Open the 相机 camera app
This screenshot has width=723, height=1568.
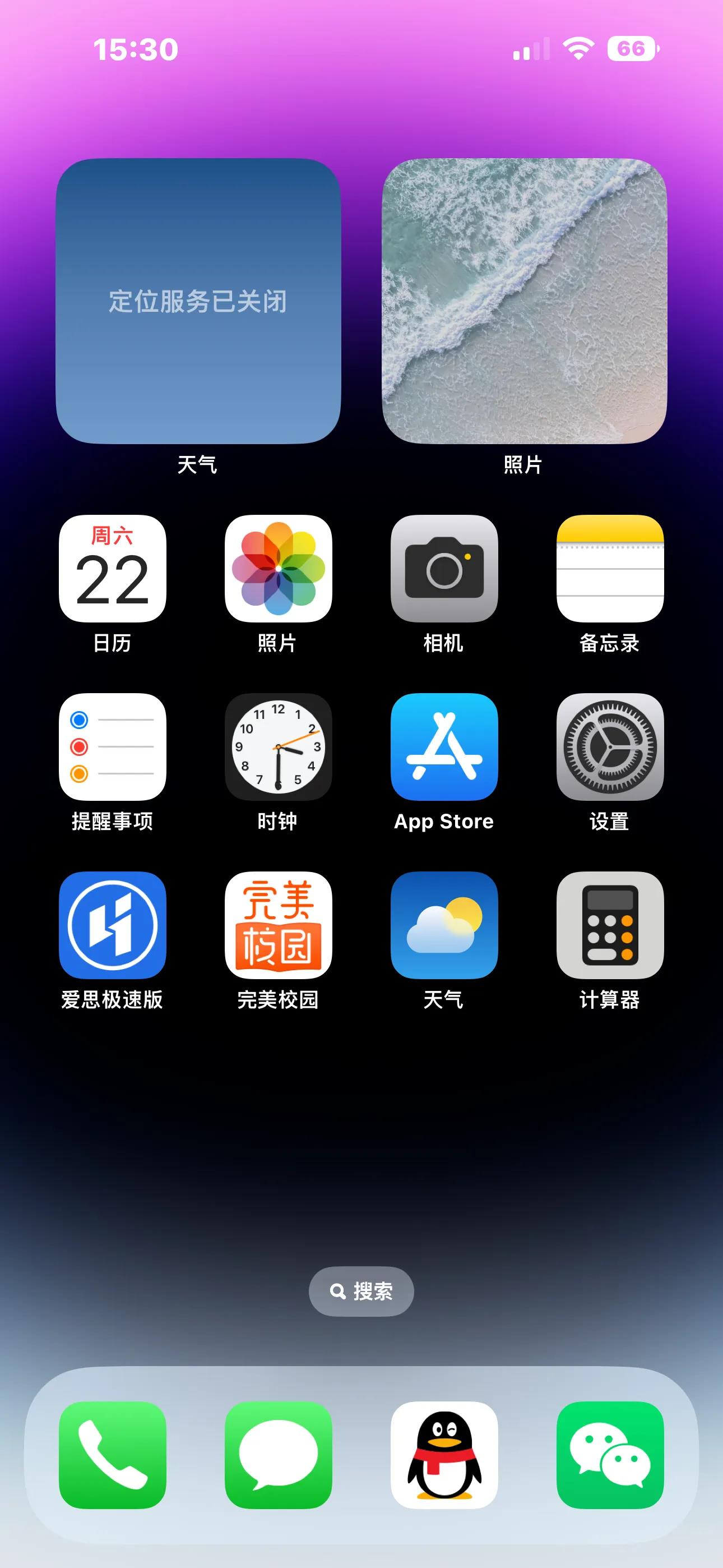(x=444, y=569)
